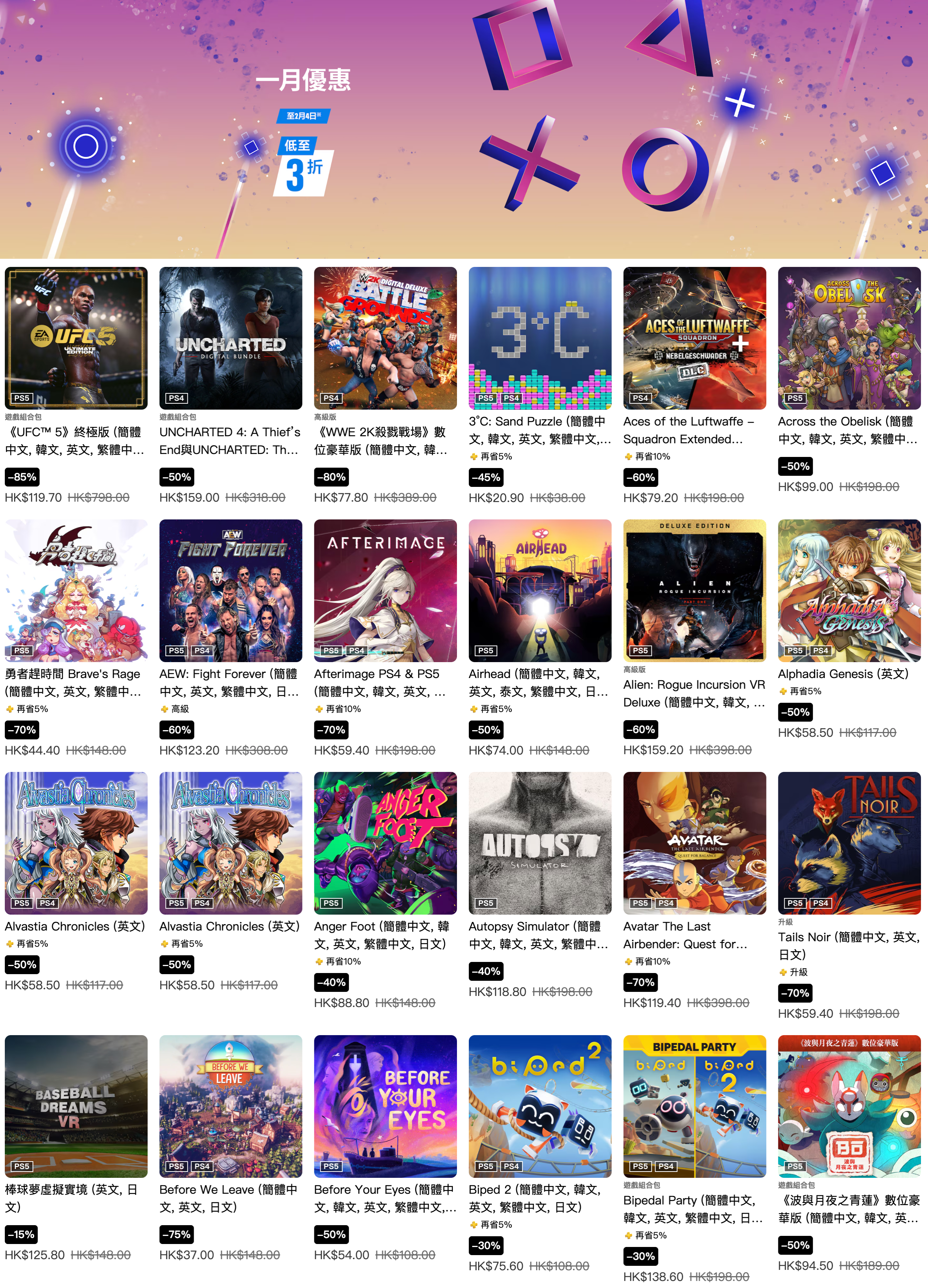This screenshot has height=1288, width=928.
Task: Open Baseball Dreams VR game tile
Action: click(x=76, y=1106)
